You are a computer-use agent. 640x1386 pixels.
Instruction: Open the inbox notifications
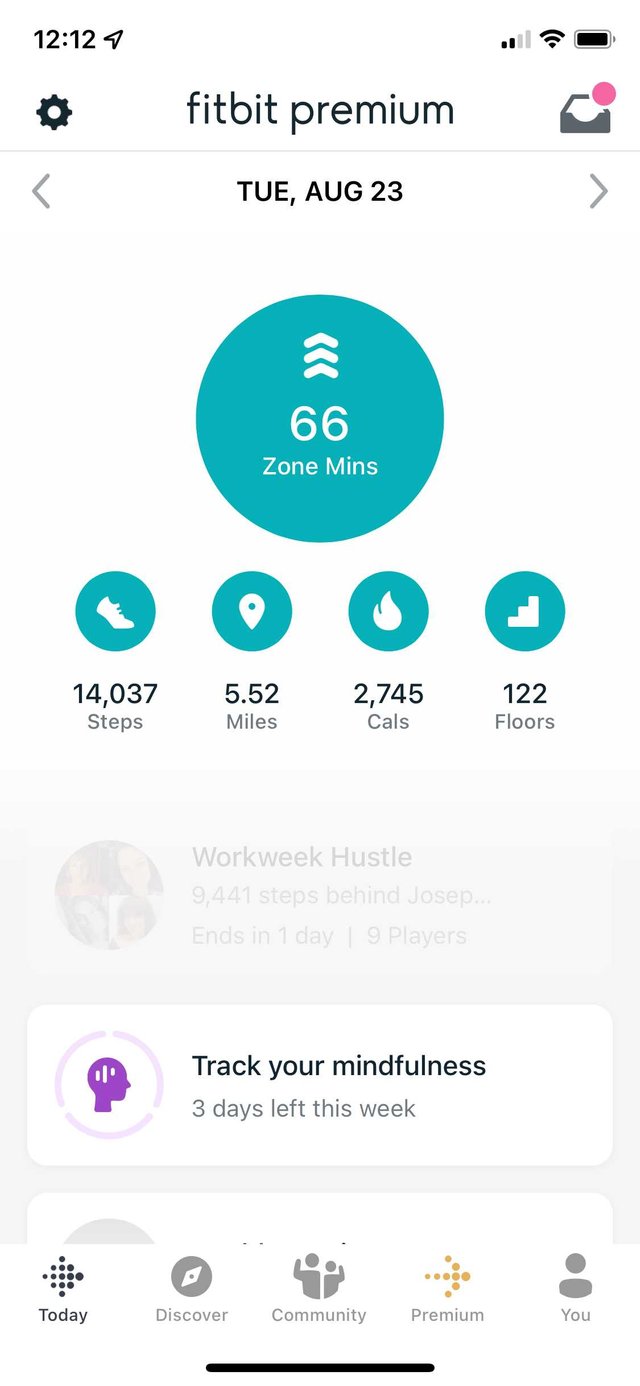585,111
